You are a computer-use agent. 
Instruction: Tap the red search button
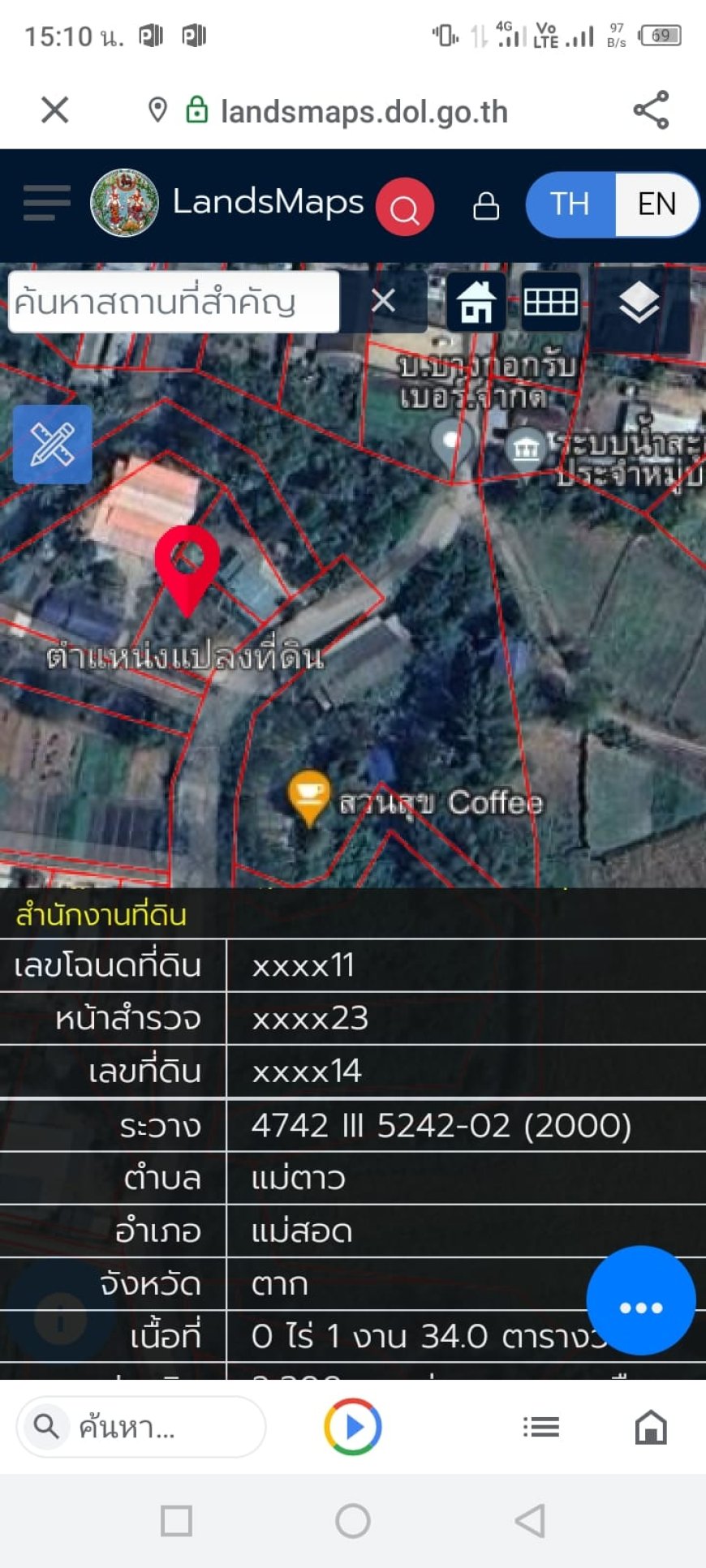coord(404,208)
